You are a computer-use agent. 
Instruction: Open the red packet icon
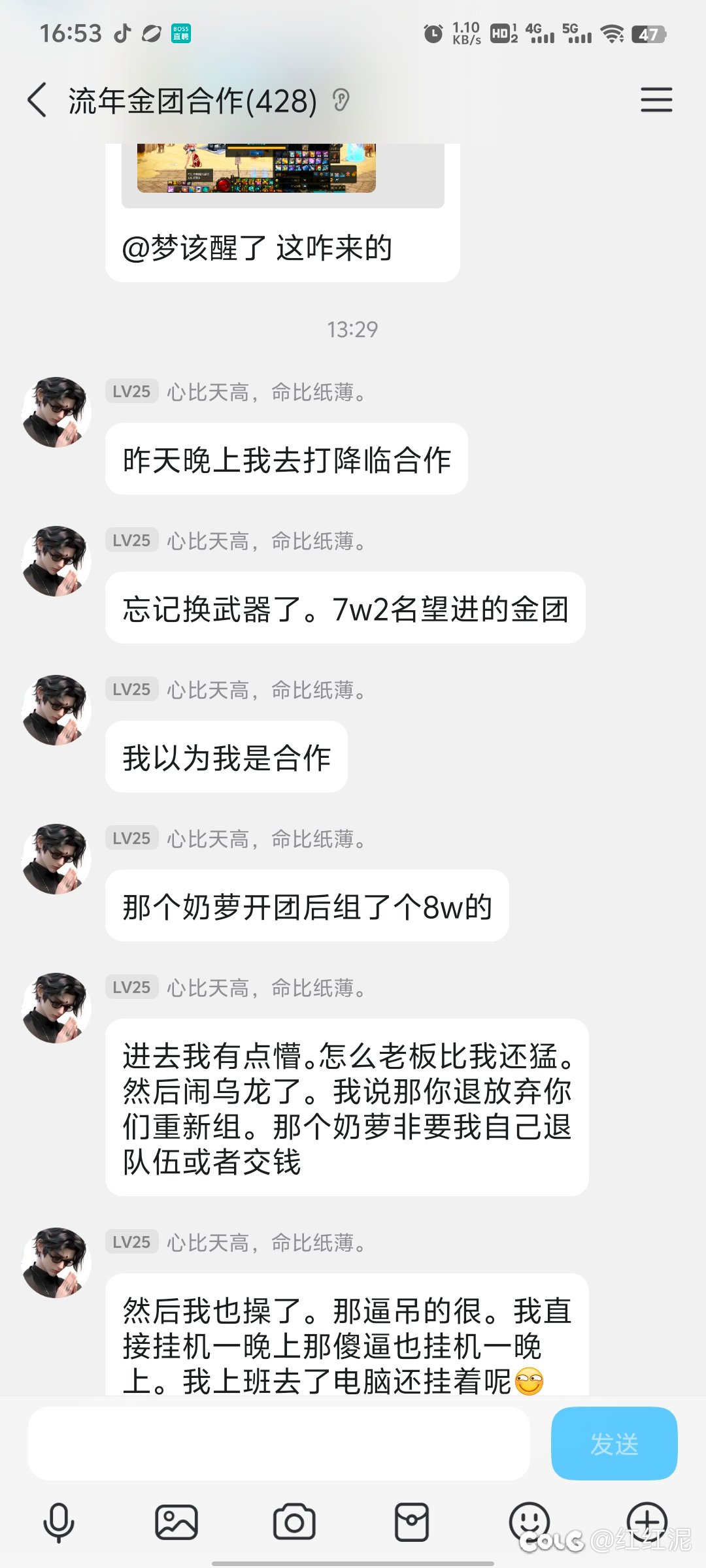412,1522
